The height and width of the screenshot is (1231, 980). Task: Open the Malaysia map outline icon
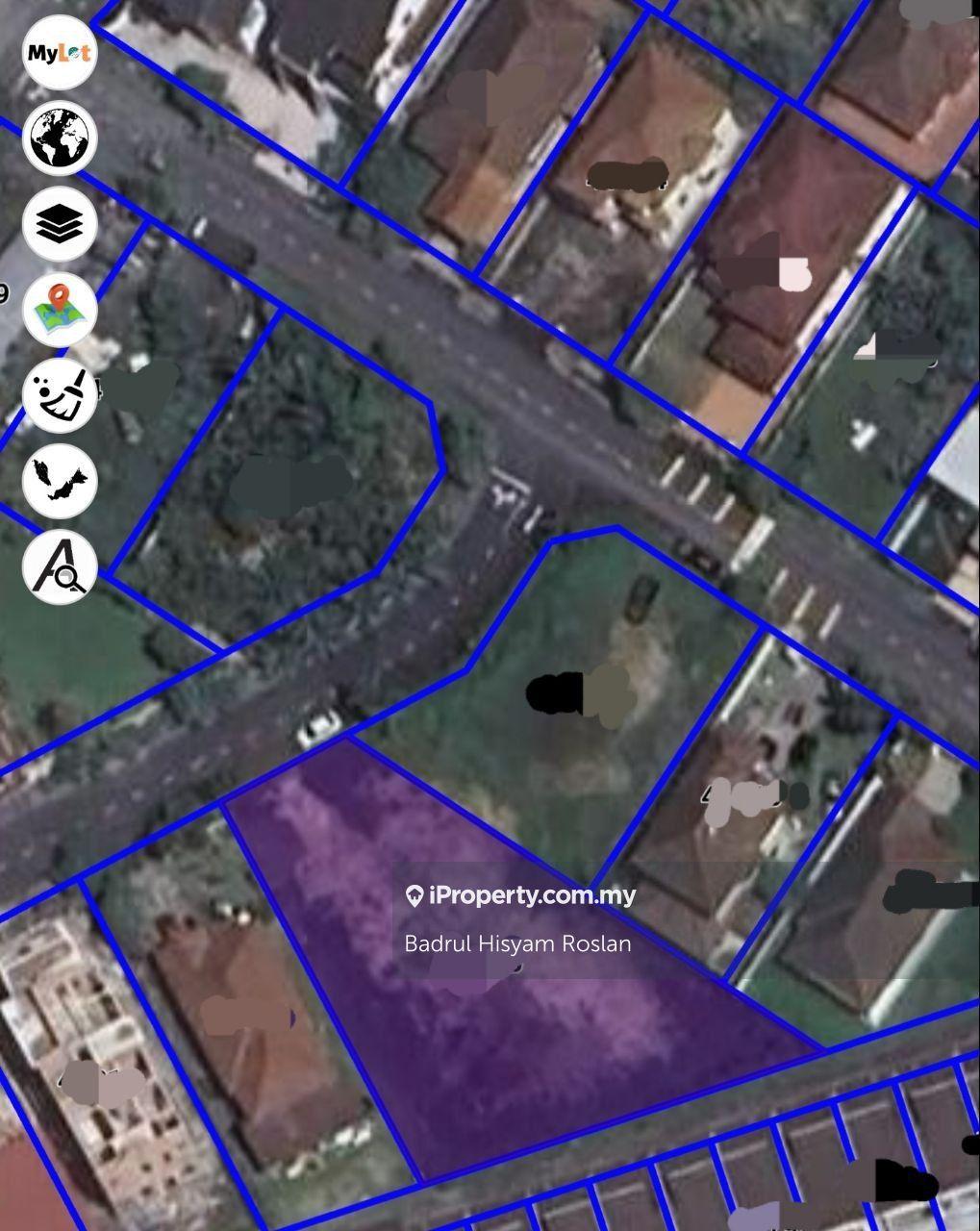point(60,480)
